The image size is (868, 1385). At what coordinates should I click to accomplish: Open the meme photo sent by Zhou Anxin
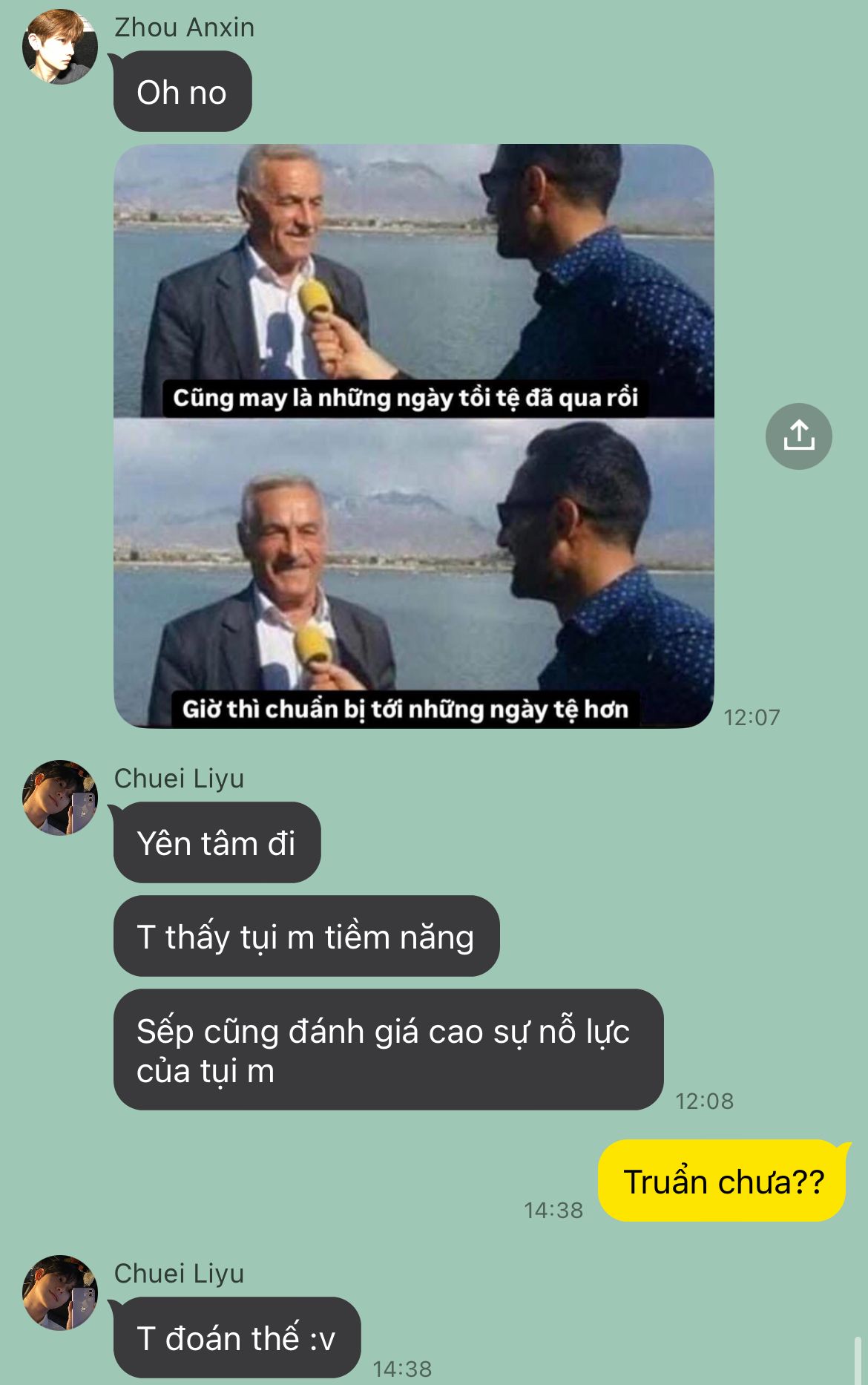[413, 436]
